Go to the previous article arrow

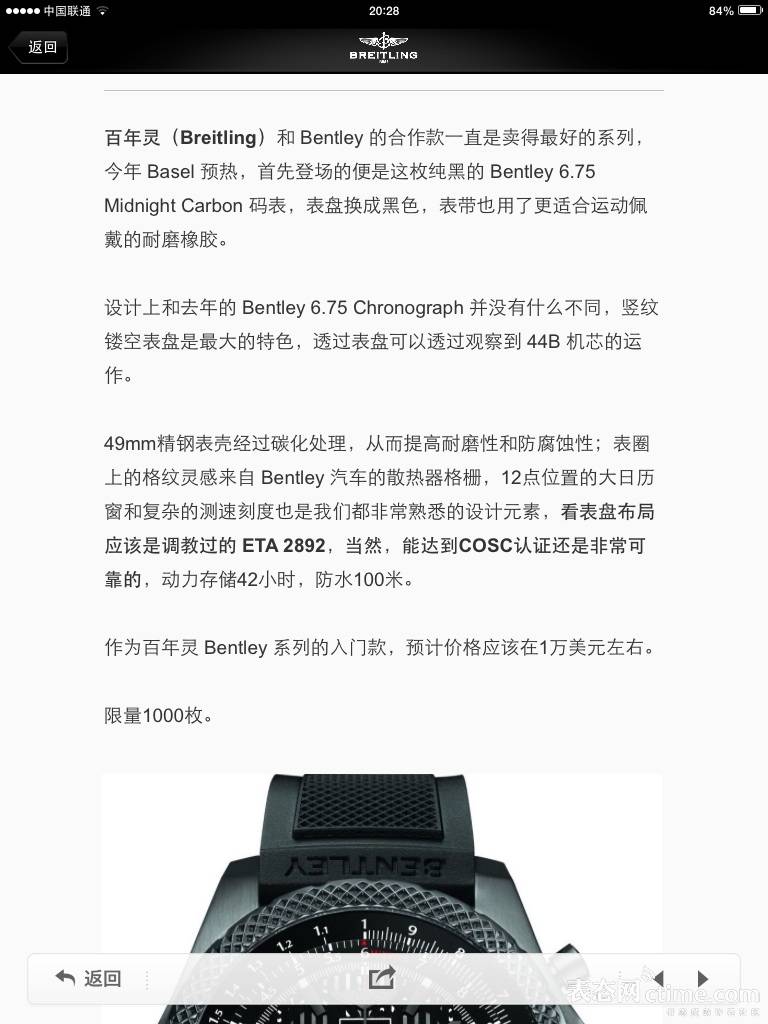tap(658, 978)
